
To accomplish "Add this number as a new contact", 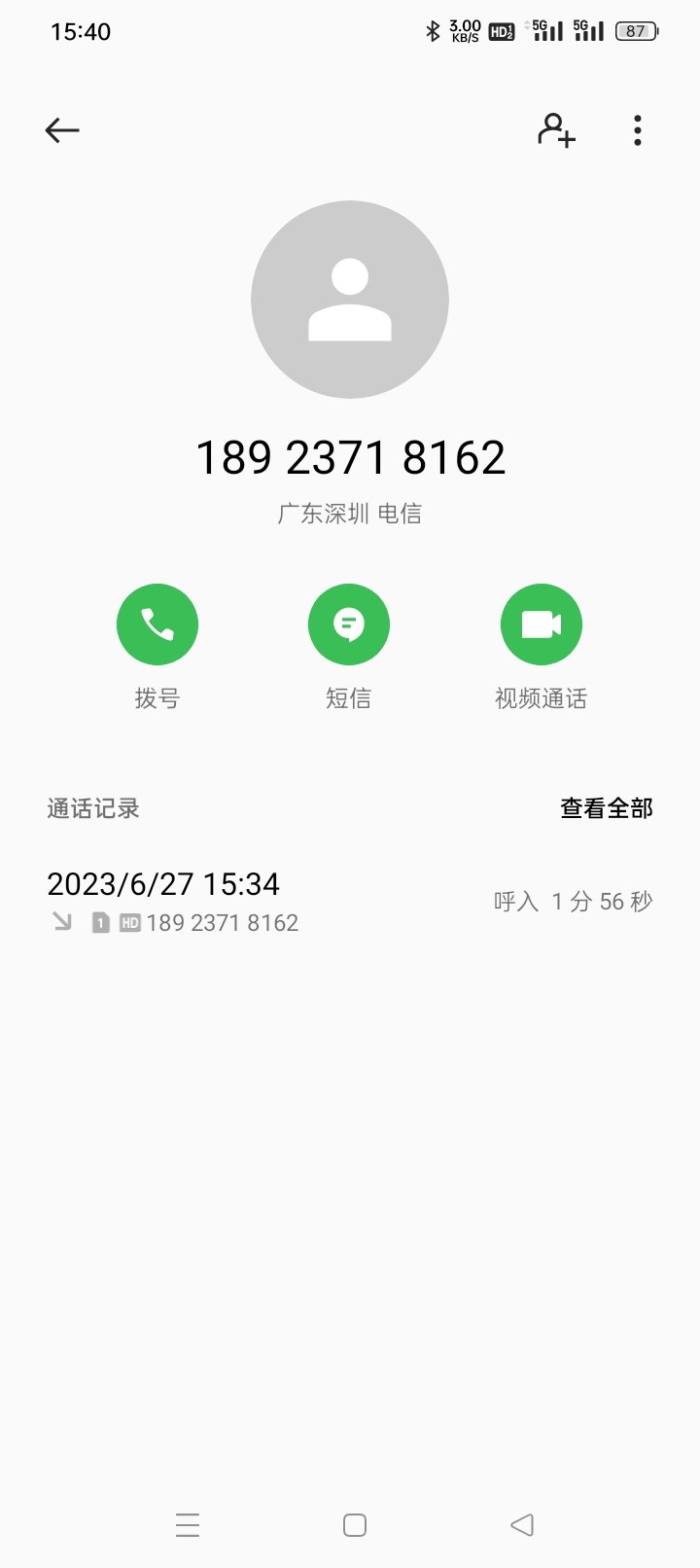I will pyautogui.click(x=556, y=130).
